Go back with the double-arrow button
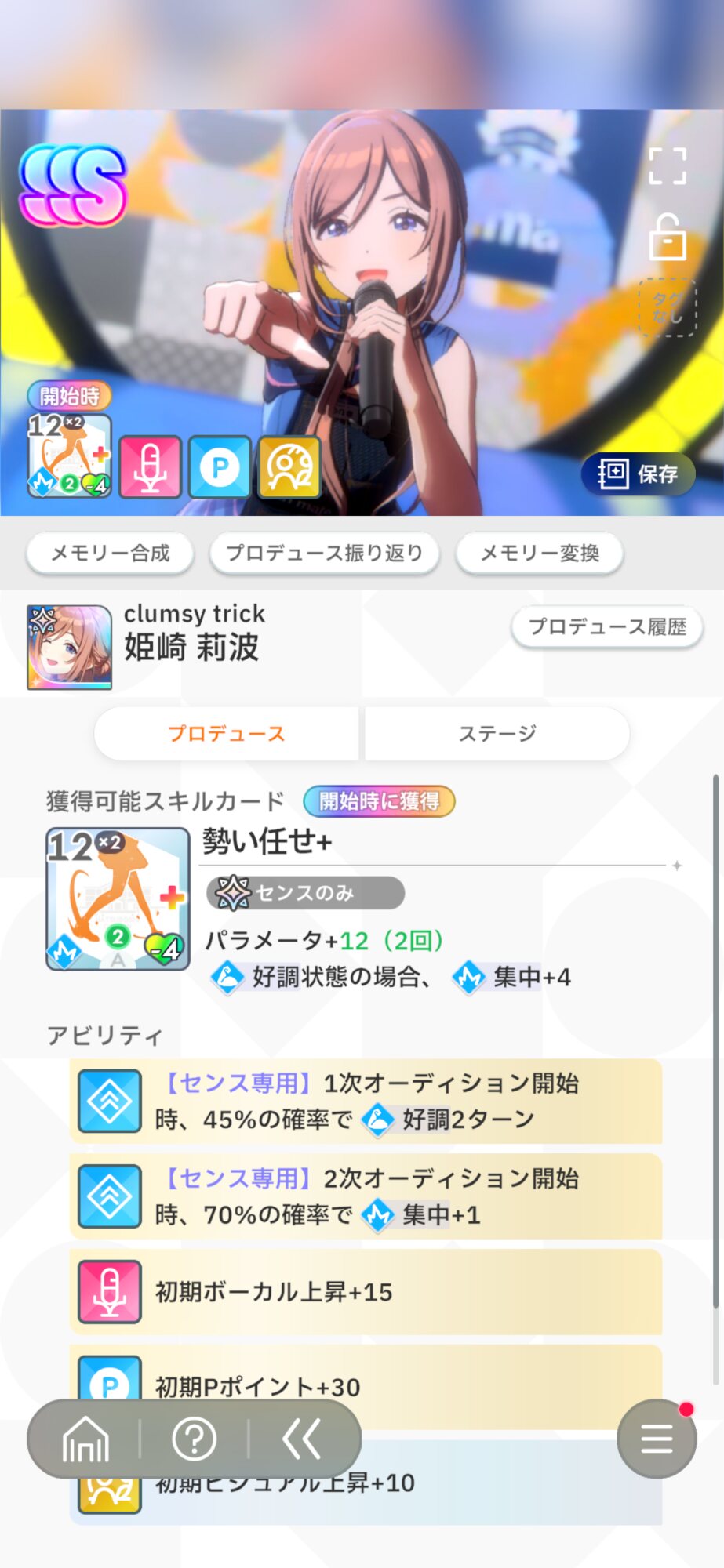 pos(302,1439)
